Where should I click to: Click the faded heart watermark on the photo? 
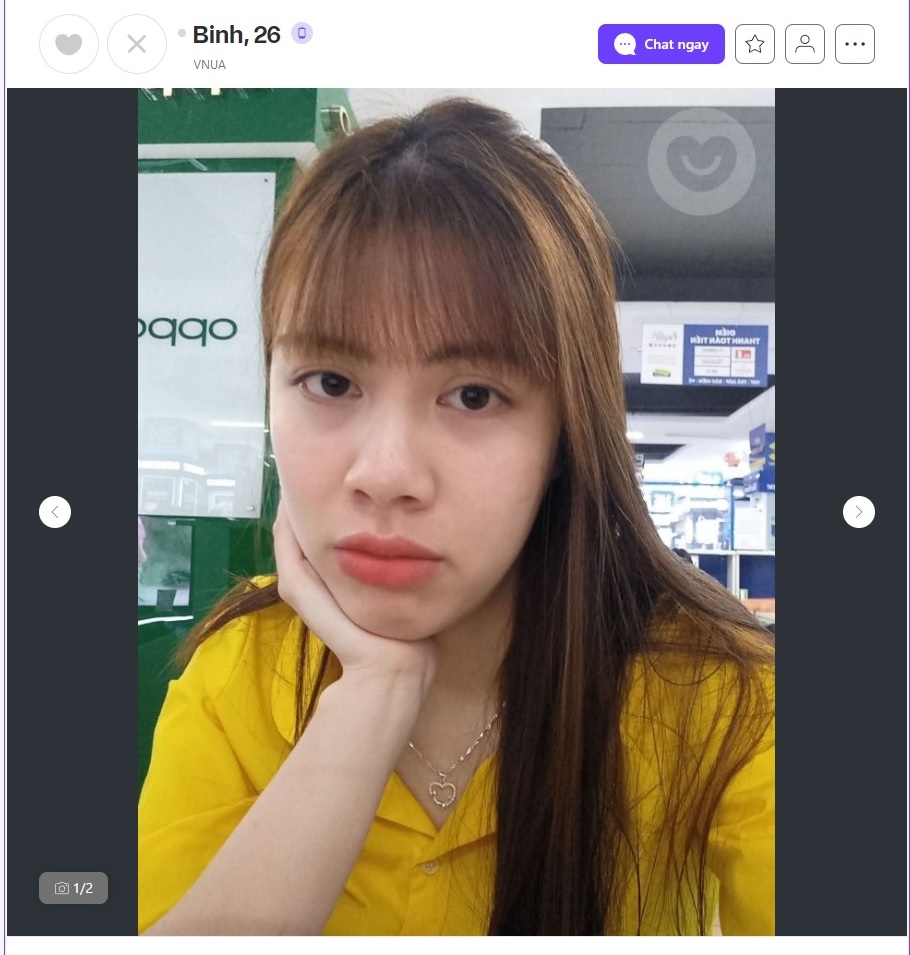pos(701,160)
